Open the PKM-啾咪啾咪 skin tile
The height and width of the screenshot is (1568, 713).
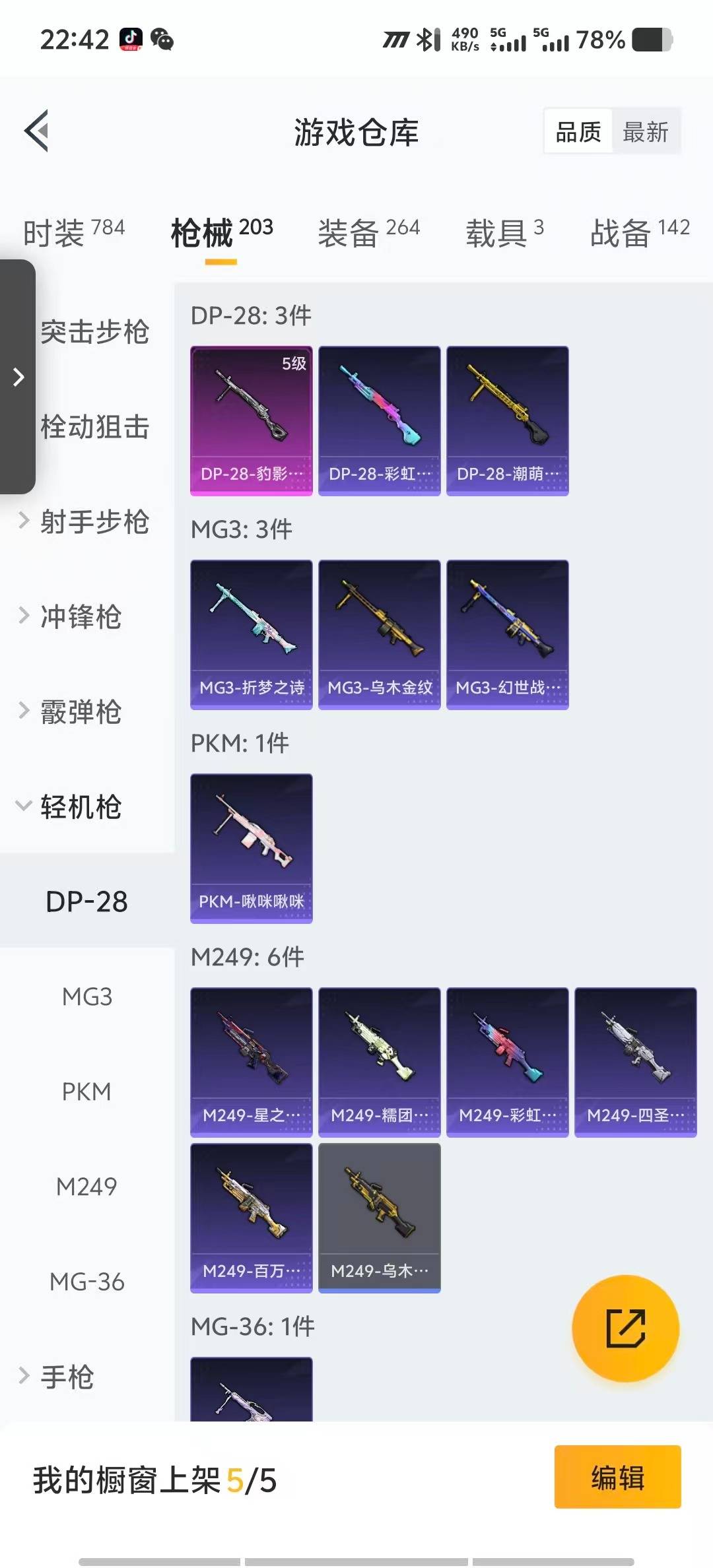(252, 848)
